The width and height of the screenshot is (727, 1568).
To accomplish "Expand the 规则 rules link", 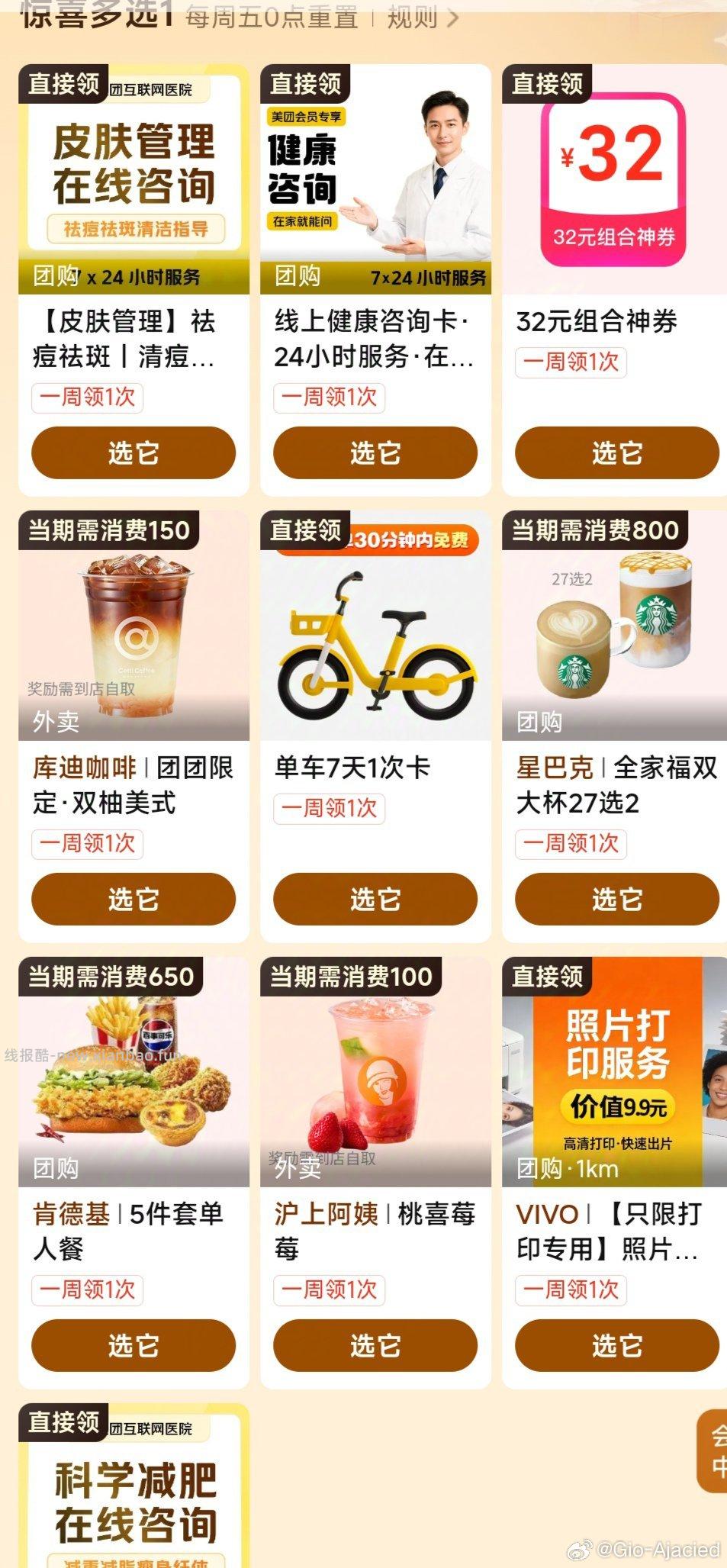I will click(x=410, y=21).
